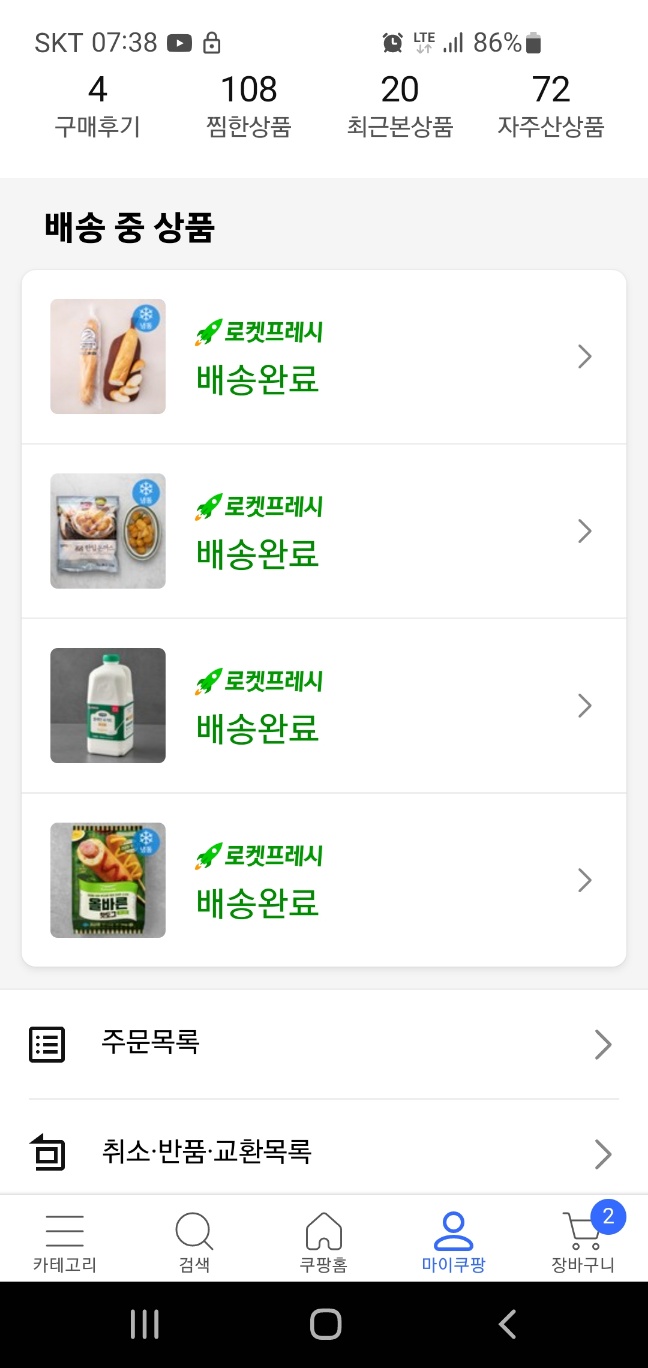Open the delivered baguette bread order
Viewport: 648px width, 1368px height.
(x=324, y=357)
